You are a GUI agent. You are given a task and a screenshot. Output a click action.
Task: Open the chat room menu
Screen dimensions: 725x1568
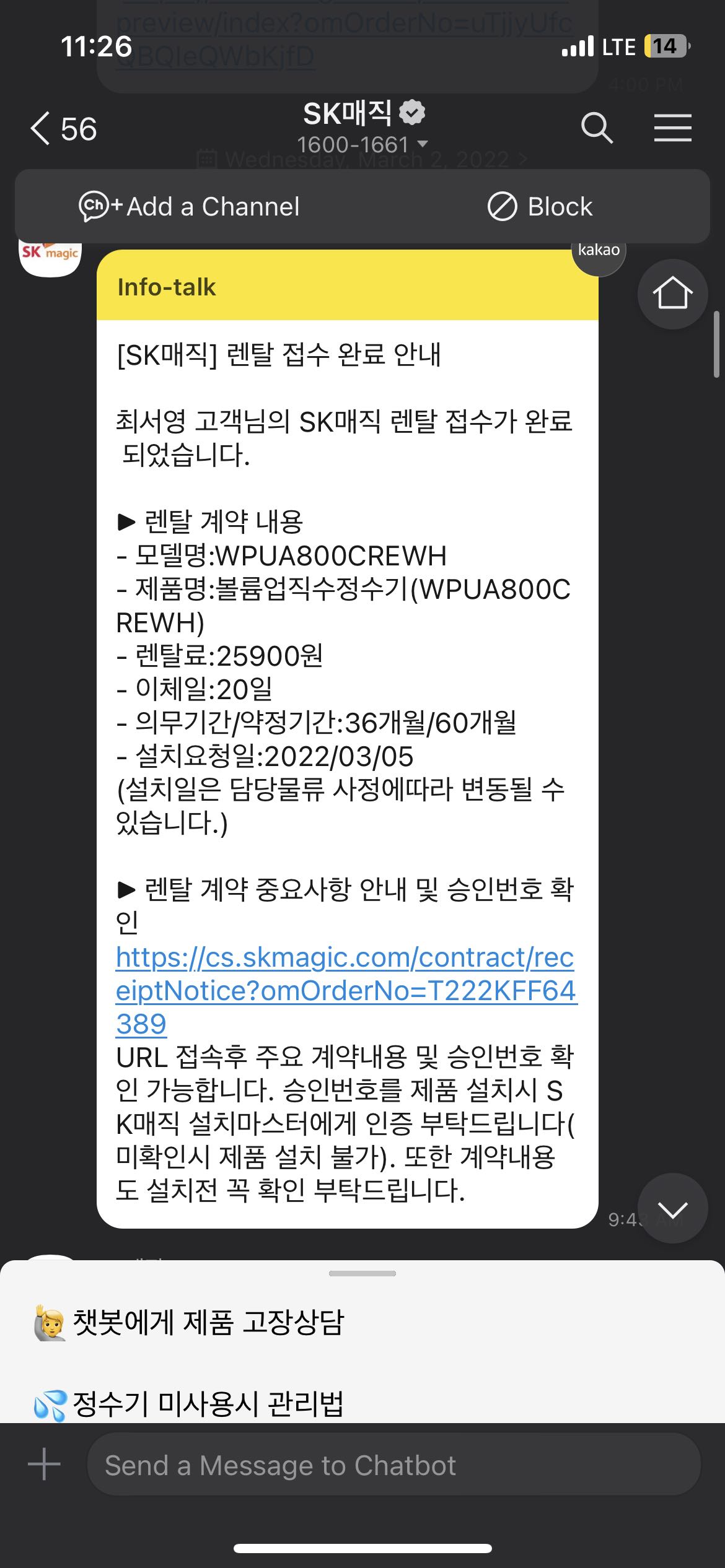click(672, 128)
